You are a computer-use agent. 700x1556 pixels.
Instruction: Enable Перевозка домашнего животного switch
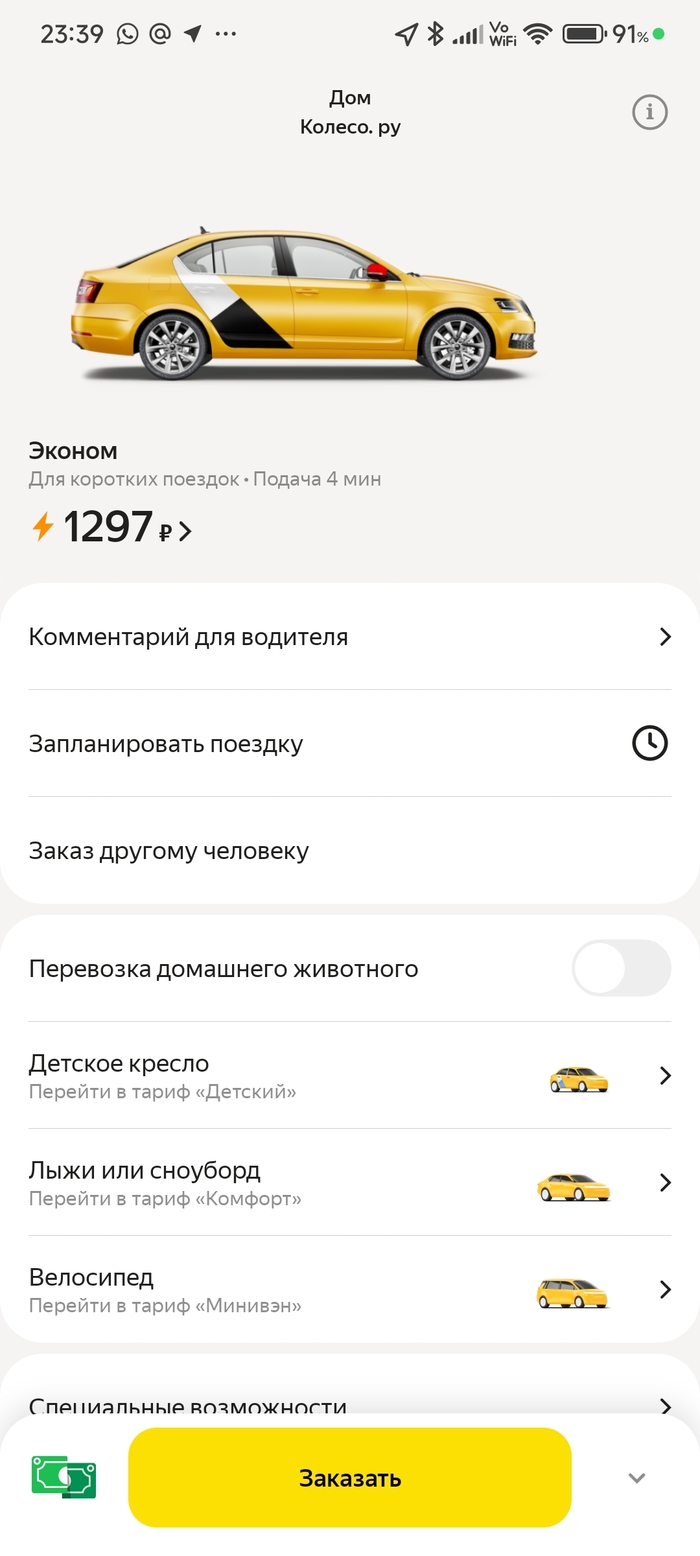click(620, 968)
